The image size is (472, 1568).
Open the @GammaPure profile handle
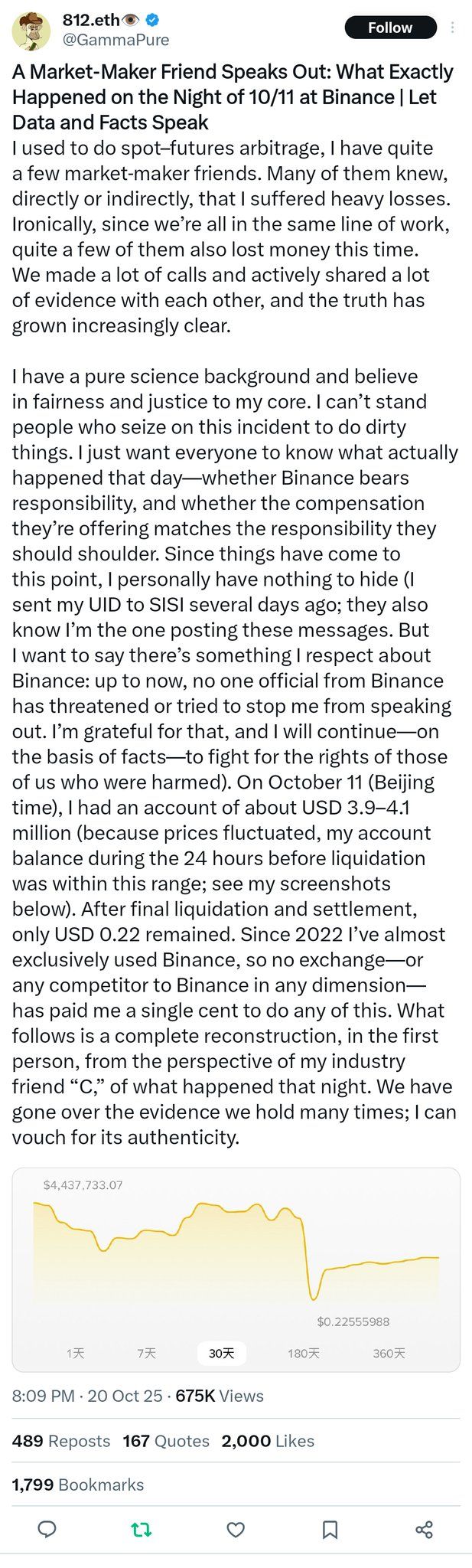click(115, 40)
